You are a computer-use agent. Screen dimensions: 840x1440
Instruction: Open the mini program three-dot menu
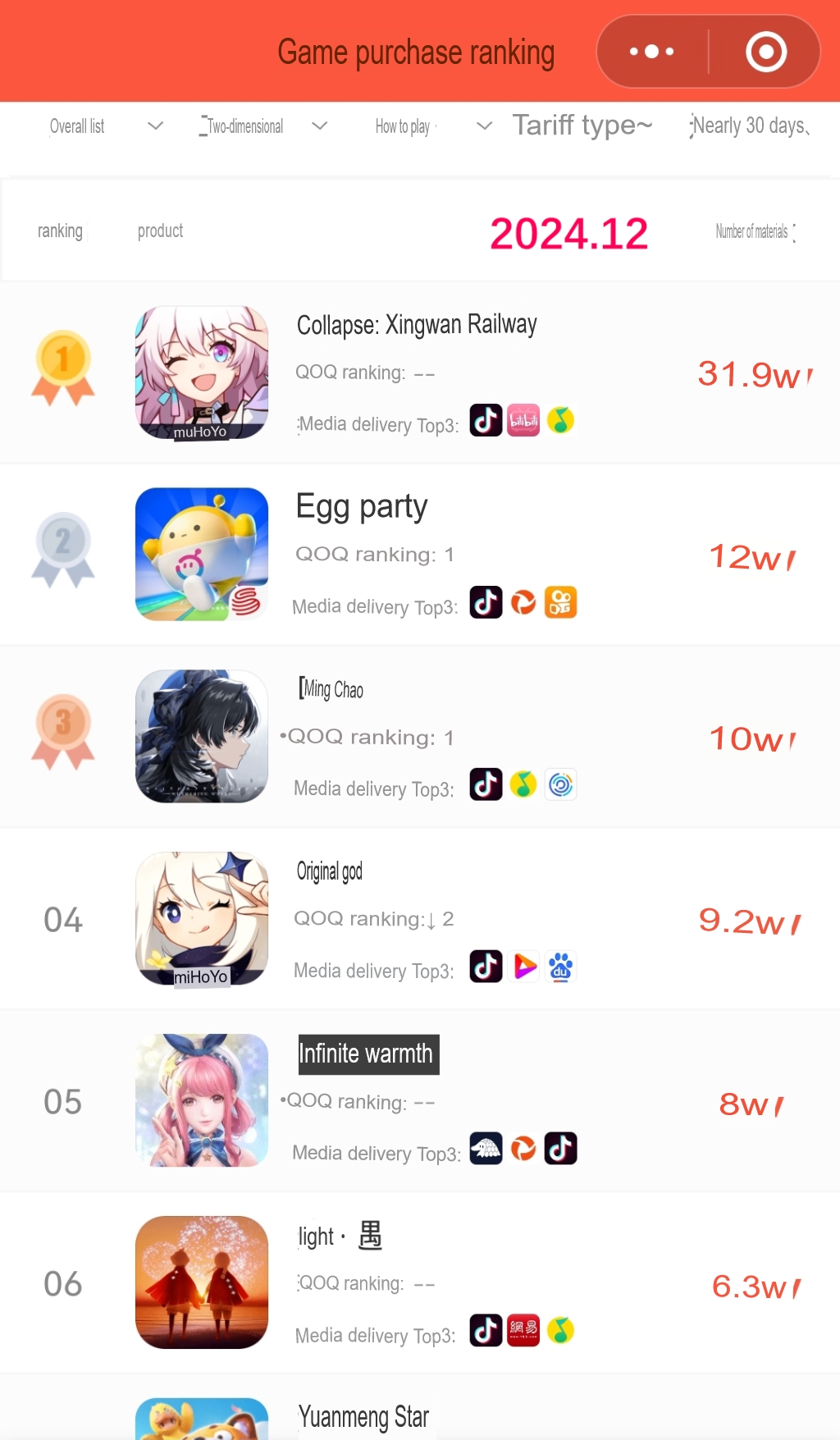pyautogui.click(x=652, y=52)
